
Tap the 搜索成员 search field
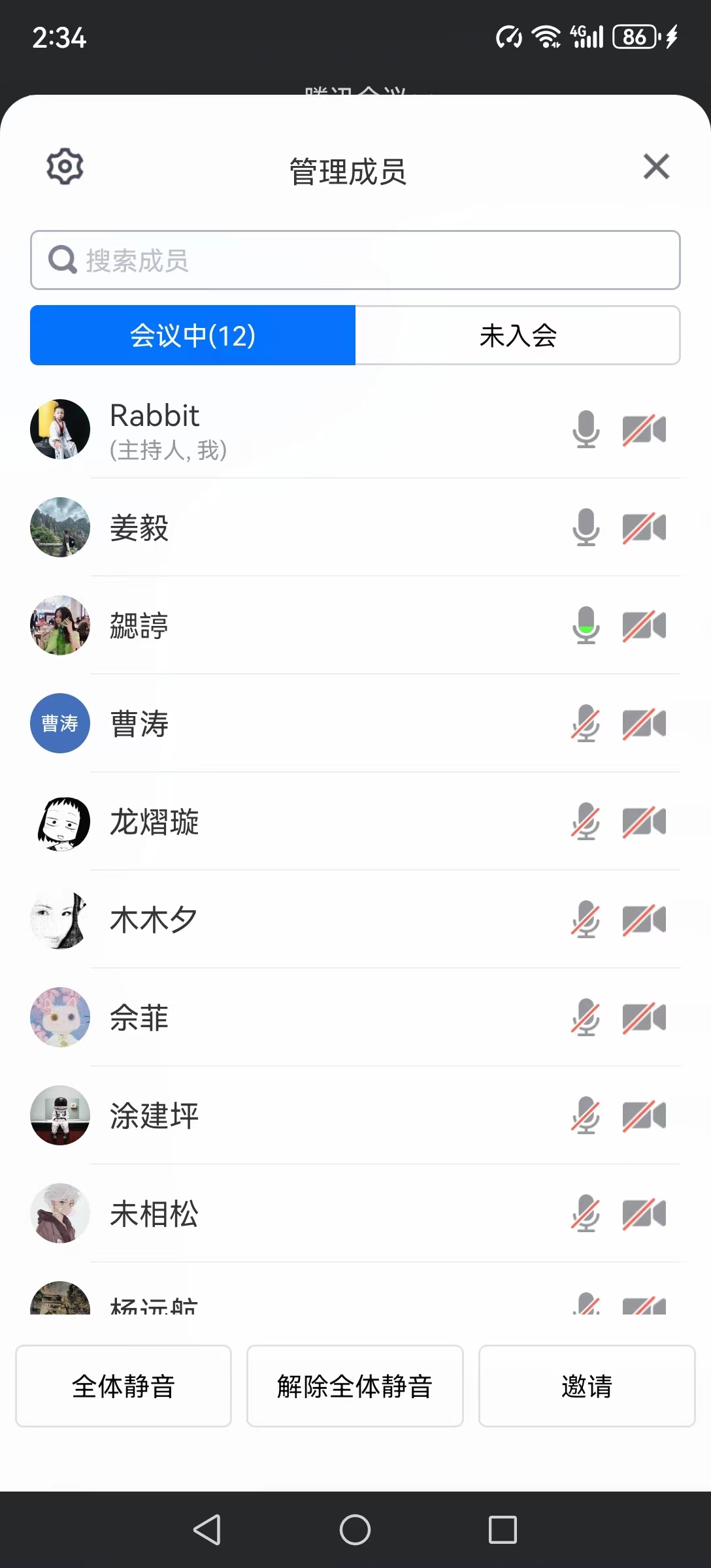click(x=355, y=260)
